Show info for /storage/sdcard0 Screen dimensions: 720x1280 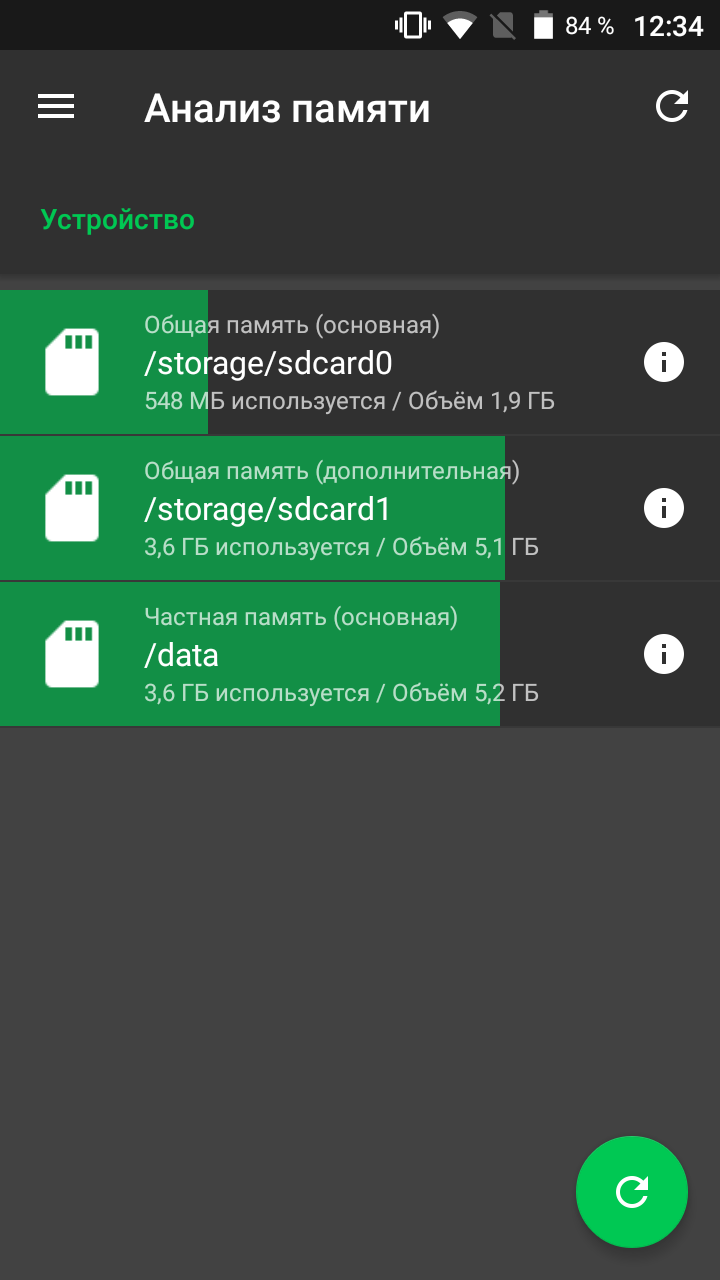click(x=664, y=362)
